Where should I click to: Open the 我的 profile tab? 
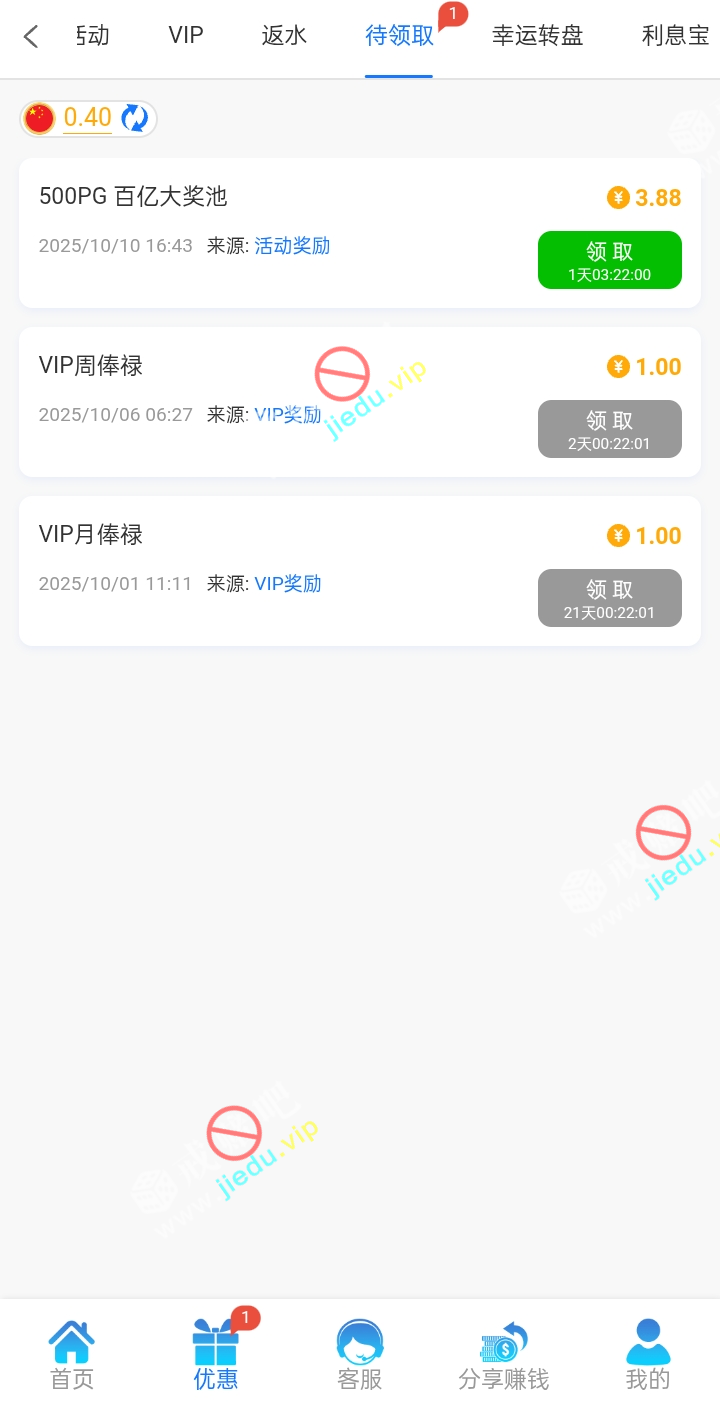coord(647,1355)
